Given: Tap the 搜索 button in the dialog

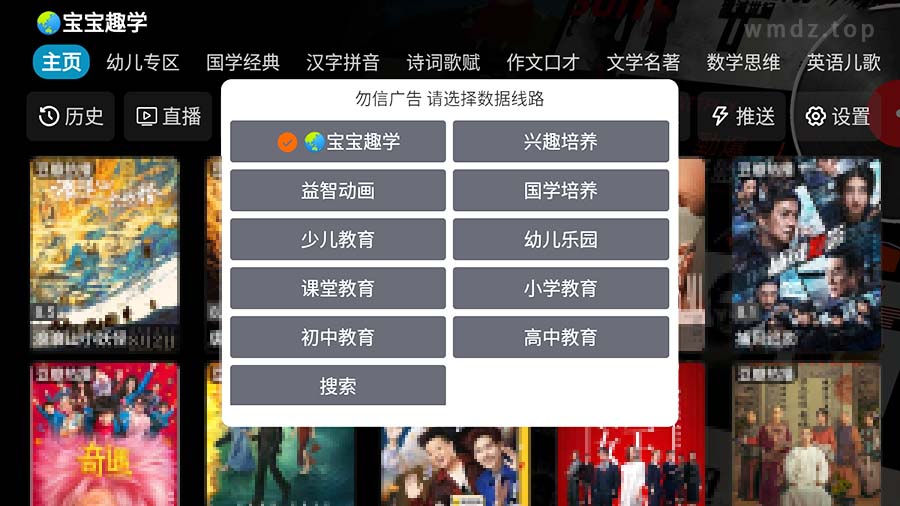Looking at the screenshot, I should [x=338, y=387].
